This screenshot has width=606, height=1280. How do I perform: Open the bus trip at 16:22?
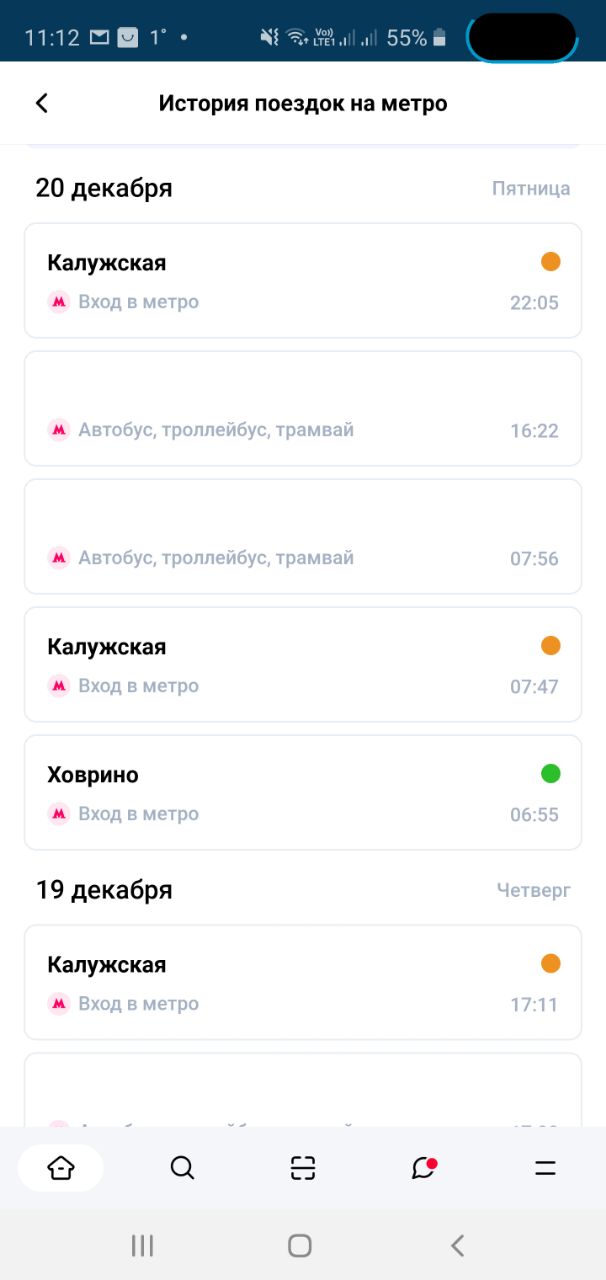[x=303, y=409]
